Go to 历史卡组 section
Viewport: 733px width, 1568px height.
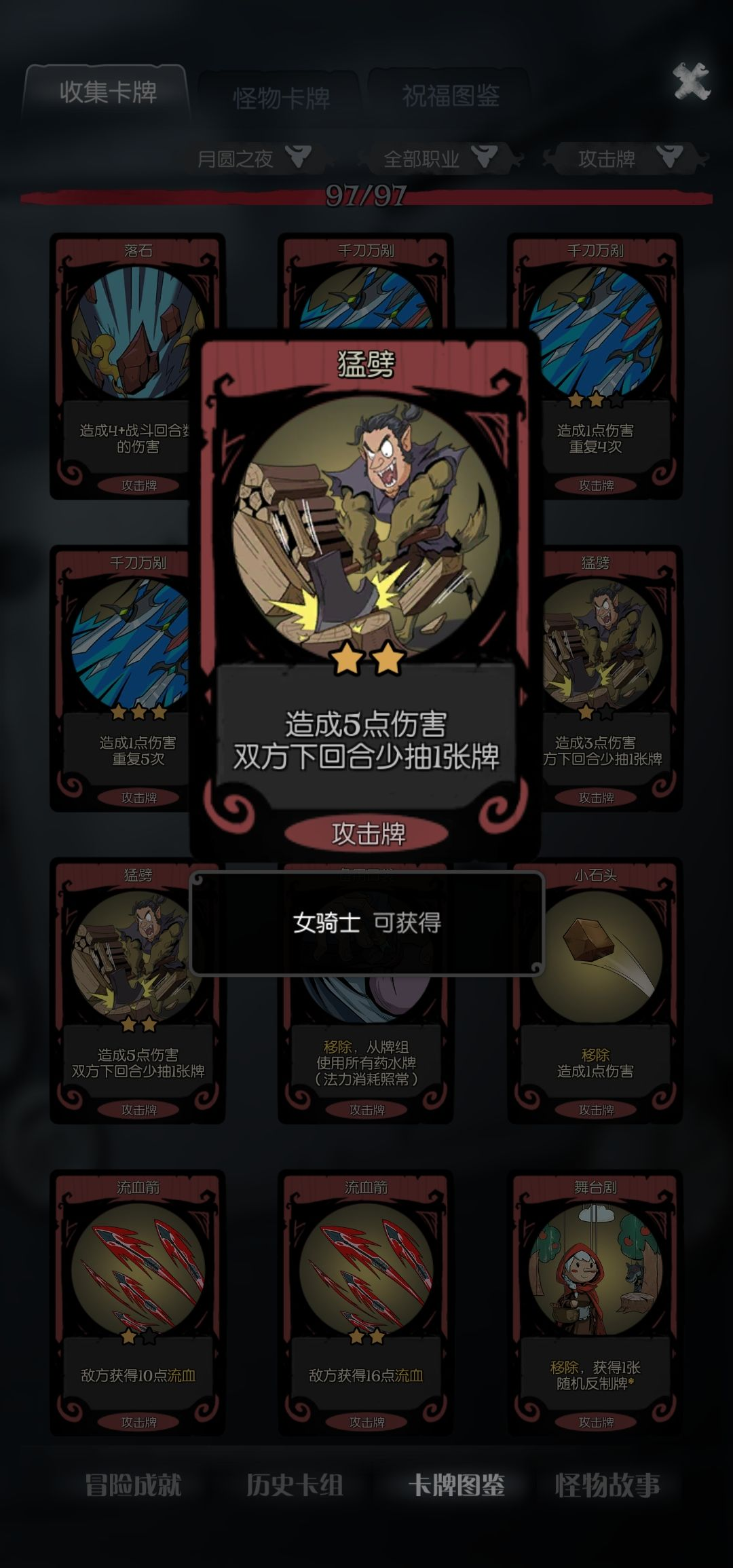point(294,1485)
